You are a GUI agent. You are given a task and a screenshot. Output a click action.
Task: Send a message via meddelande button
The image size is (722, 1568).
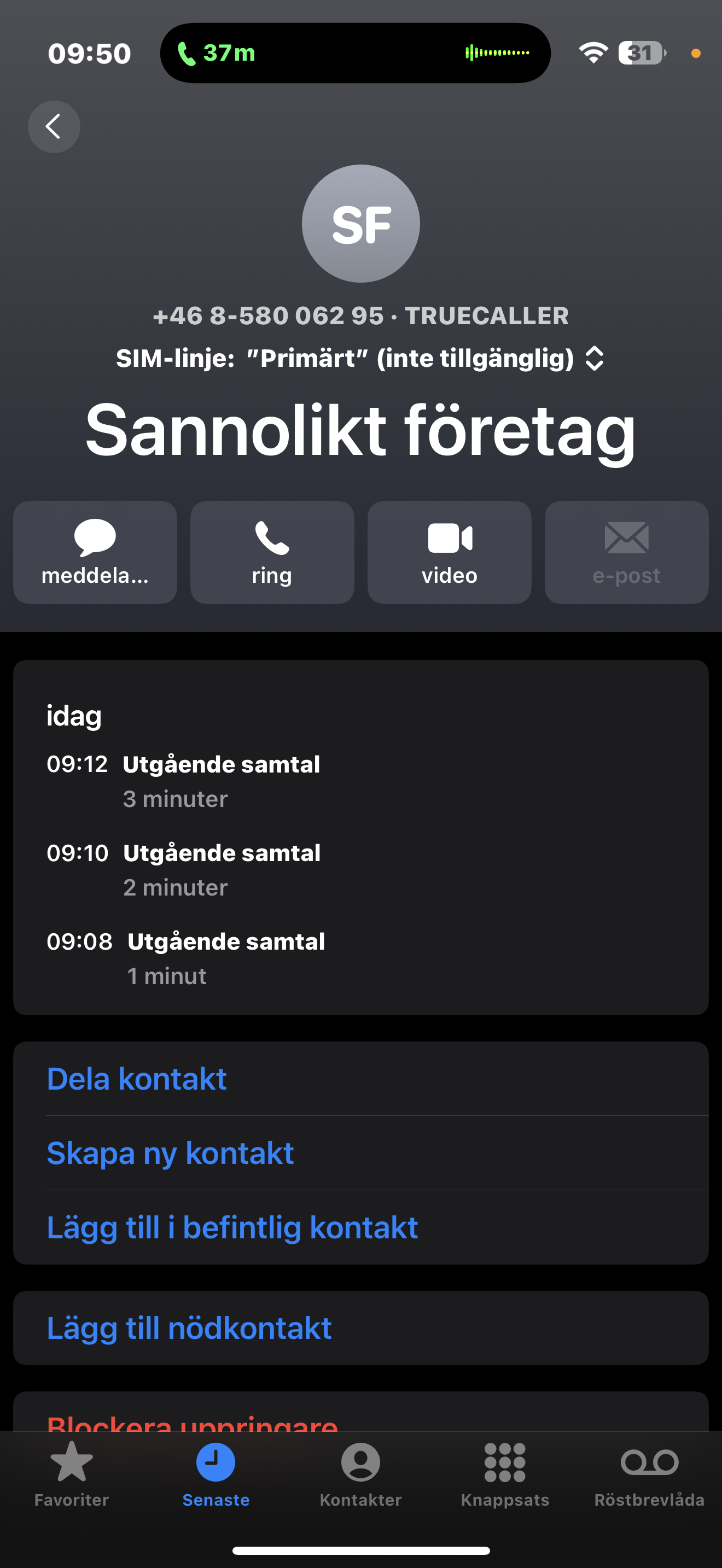pos(95,552)
